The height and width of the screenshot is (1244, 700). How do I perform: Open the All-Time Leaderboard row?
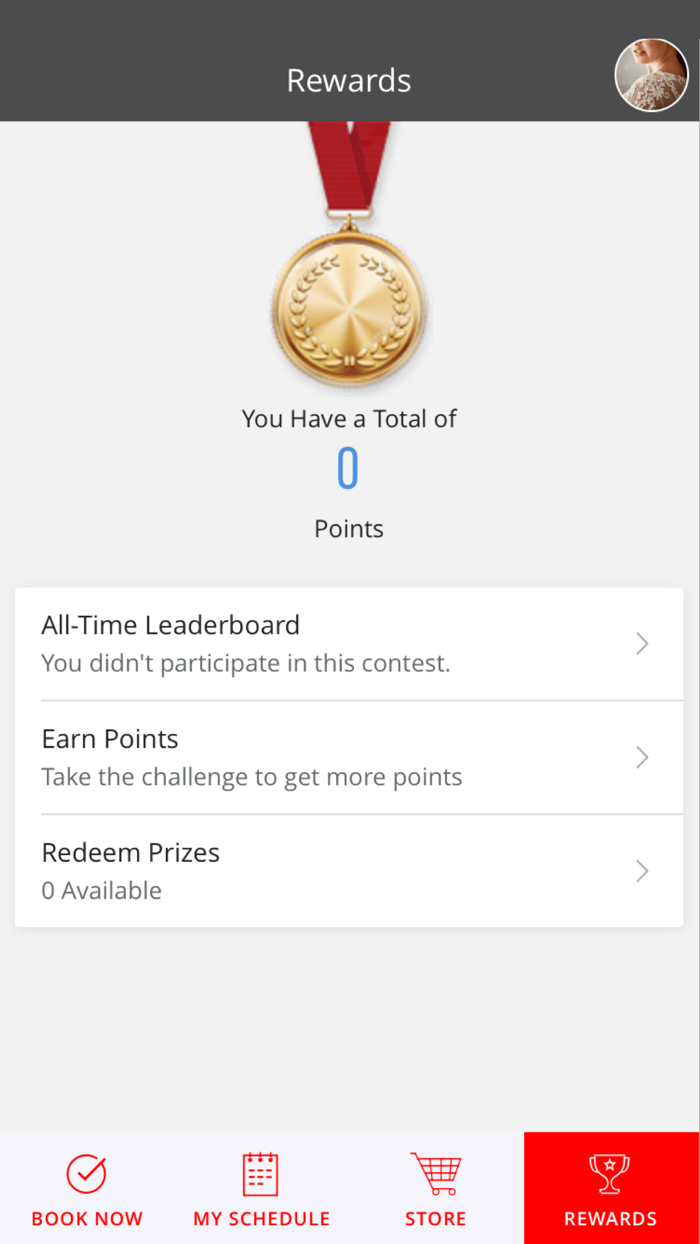tap(349, 644)
